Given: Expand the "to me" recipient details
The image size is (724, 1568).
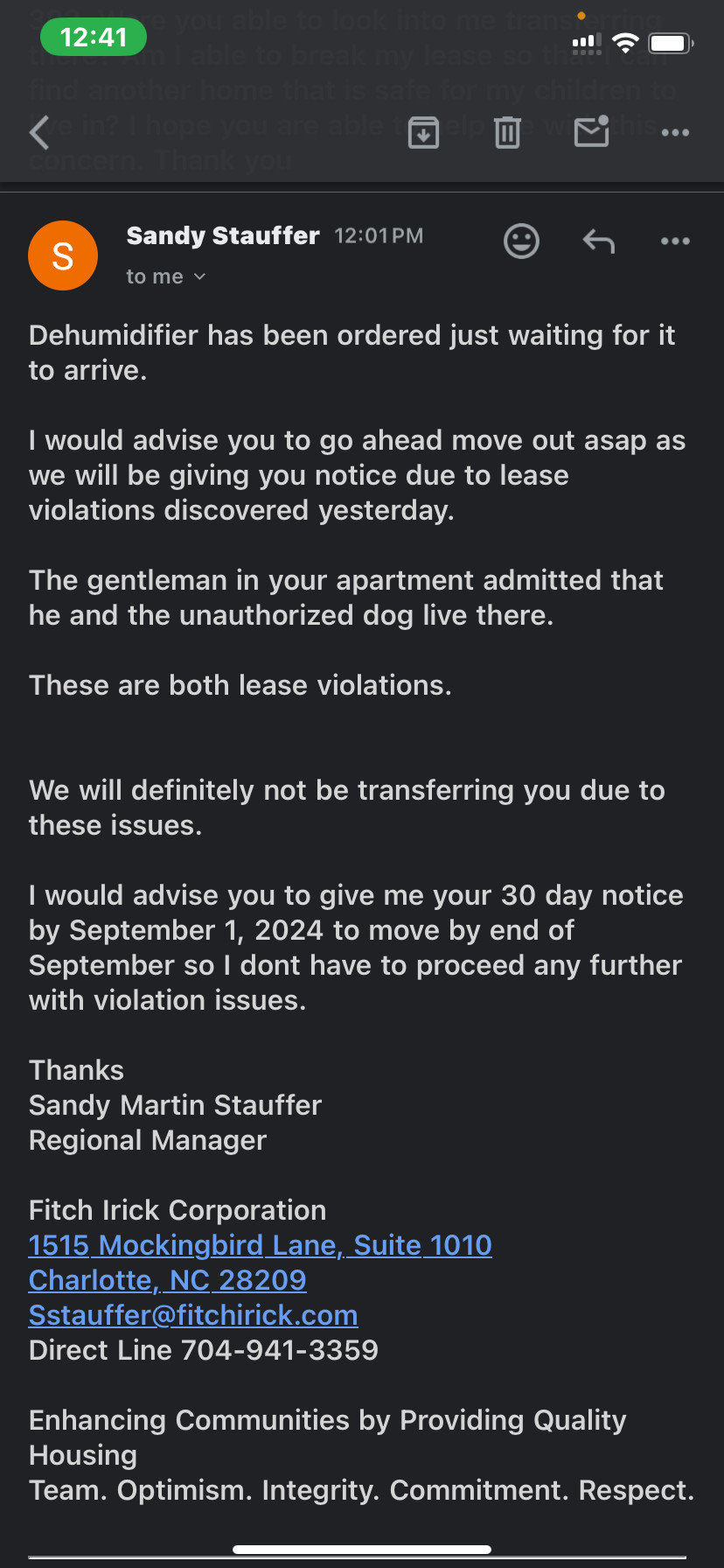Looking at the screenshot, I should pos(166,276).
